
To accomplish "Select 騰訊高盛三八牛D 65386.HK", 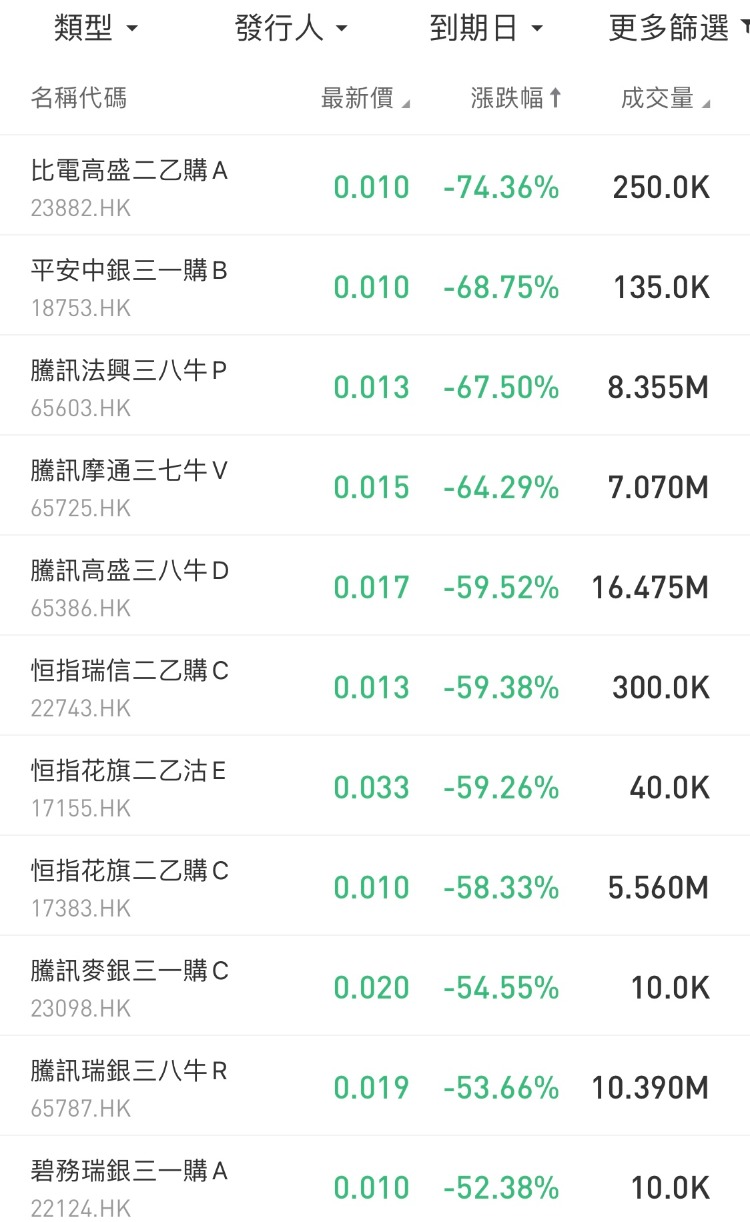I will pyautogui.click(x=375, y=586).
